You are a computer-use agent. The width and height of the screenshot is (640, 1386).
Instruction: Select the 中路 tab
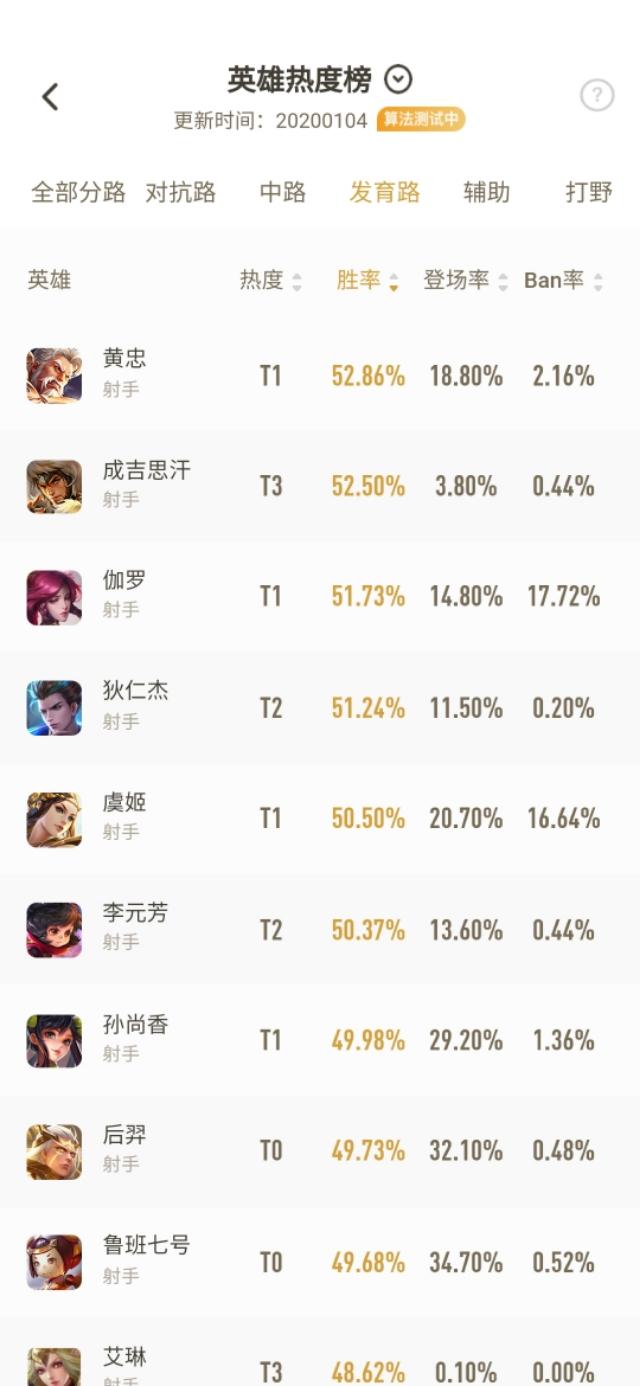coord(283,192)
